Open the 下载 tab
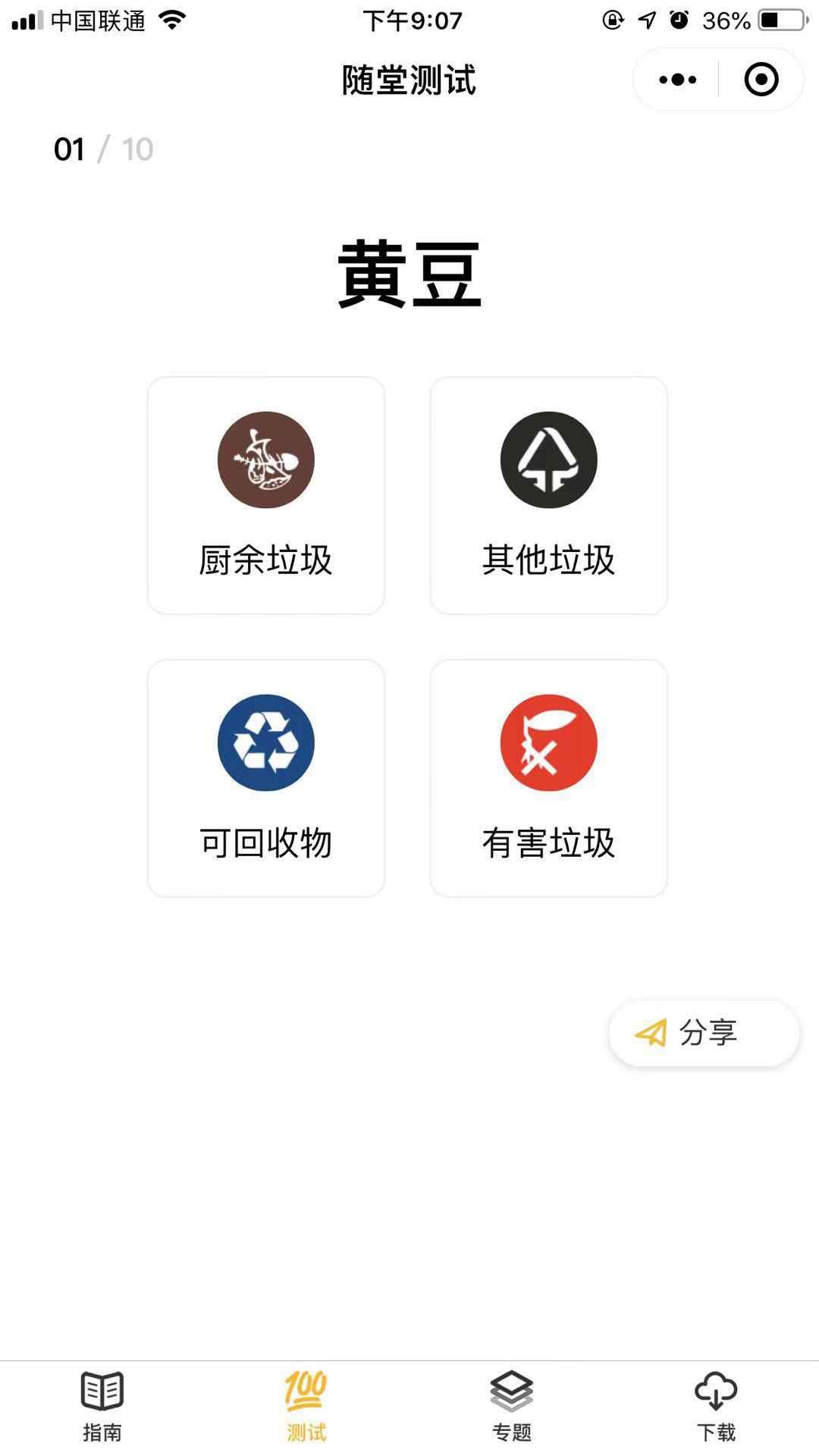819x1456 pixels. pyautogui.click(x=716, y=1406)
